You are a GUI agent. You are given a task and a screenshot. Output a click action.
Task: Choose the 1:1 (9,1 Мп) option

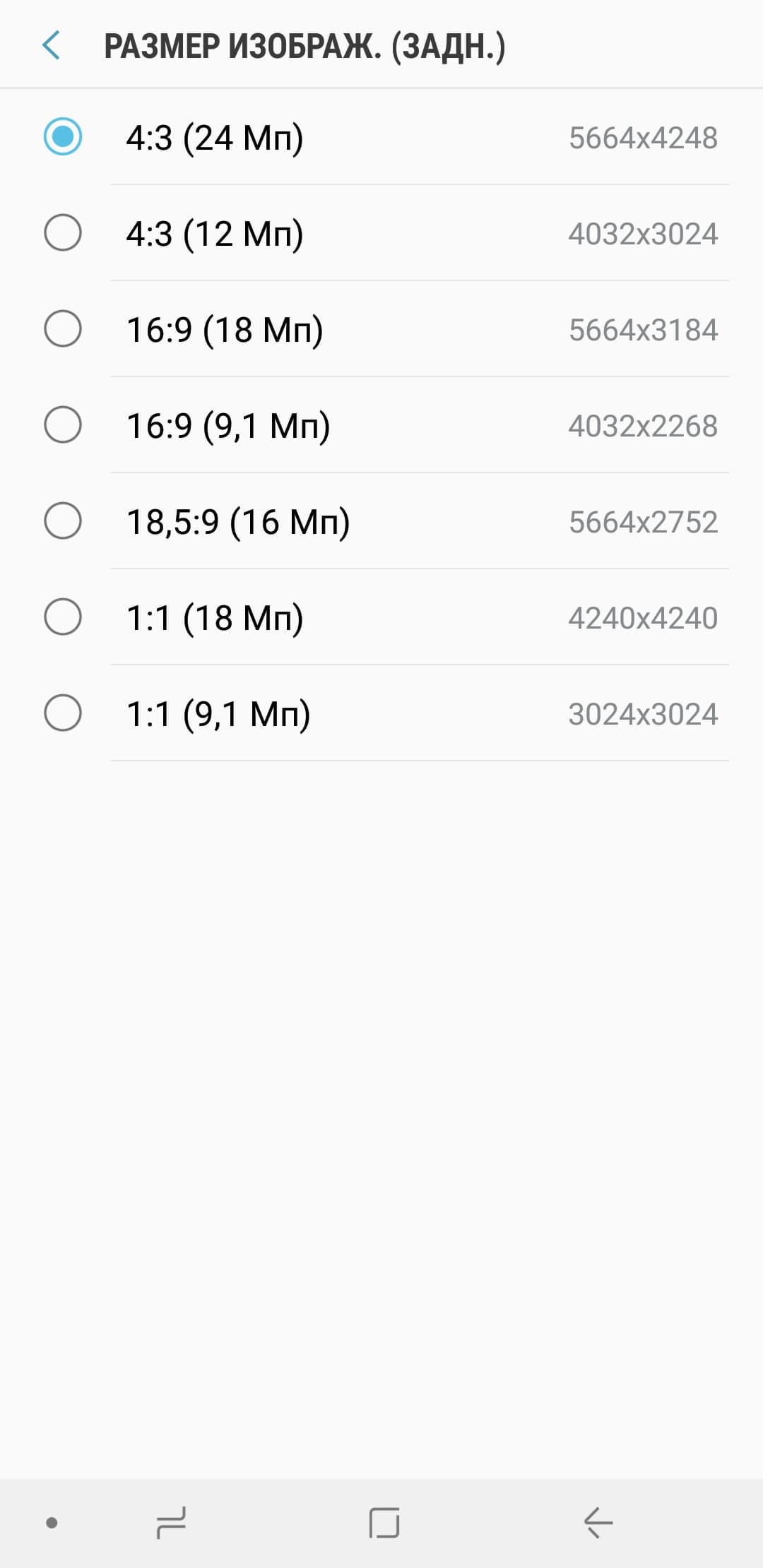point(63,713)
